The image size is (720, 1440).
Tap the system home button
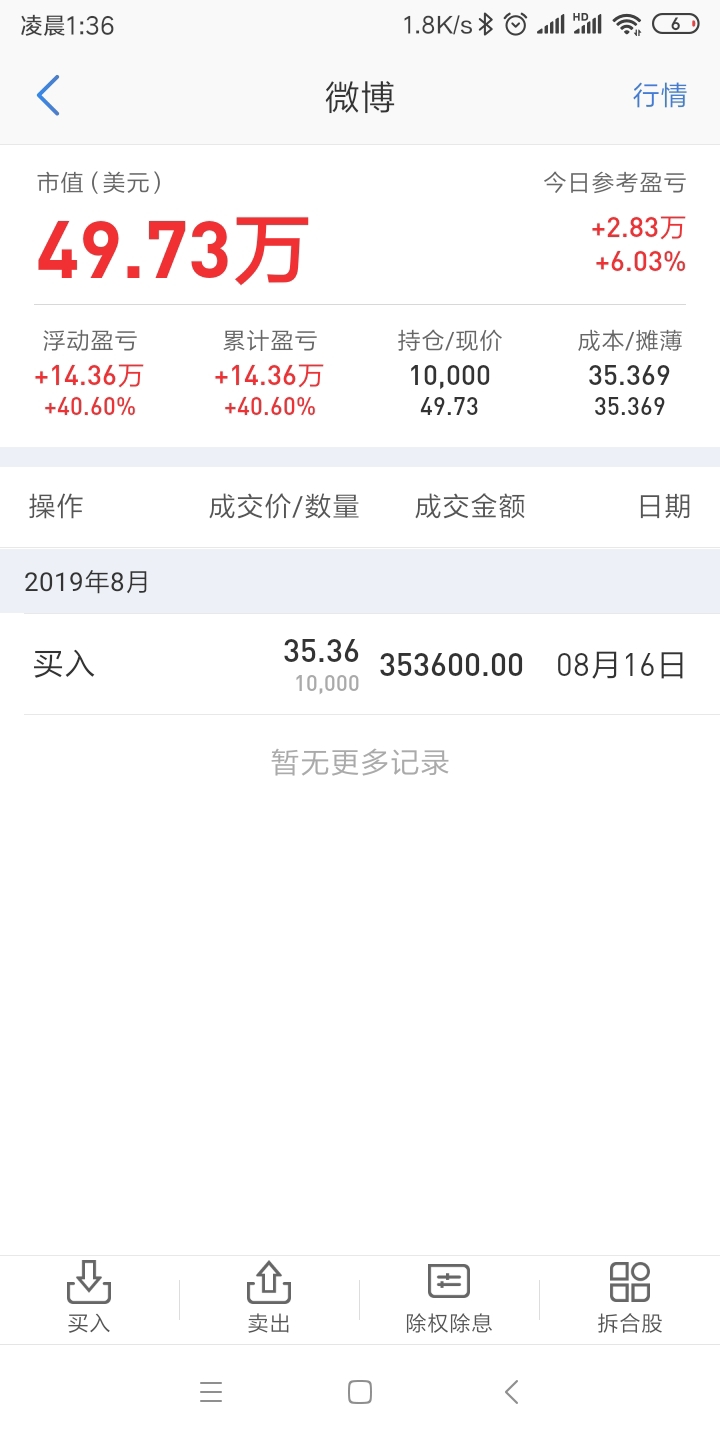(360, 1392)
